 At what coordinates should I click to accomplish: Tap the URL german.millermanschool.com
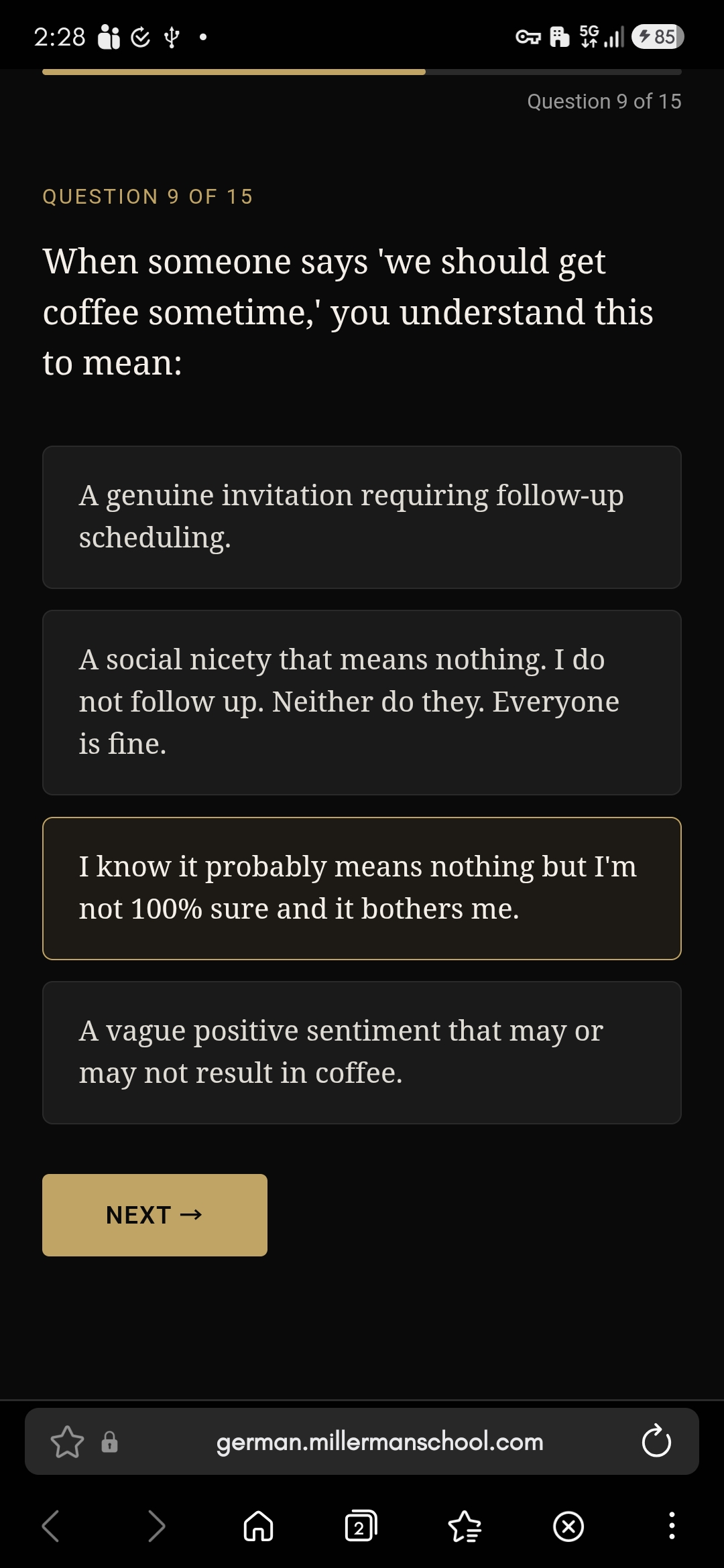point(379,1441)
